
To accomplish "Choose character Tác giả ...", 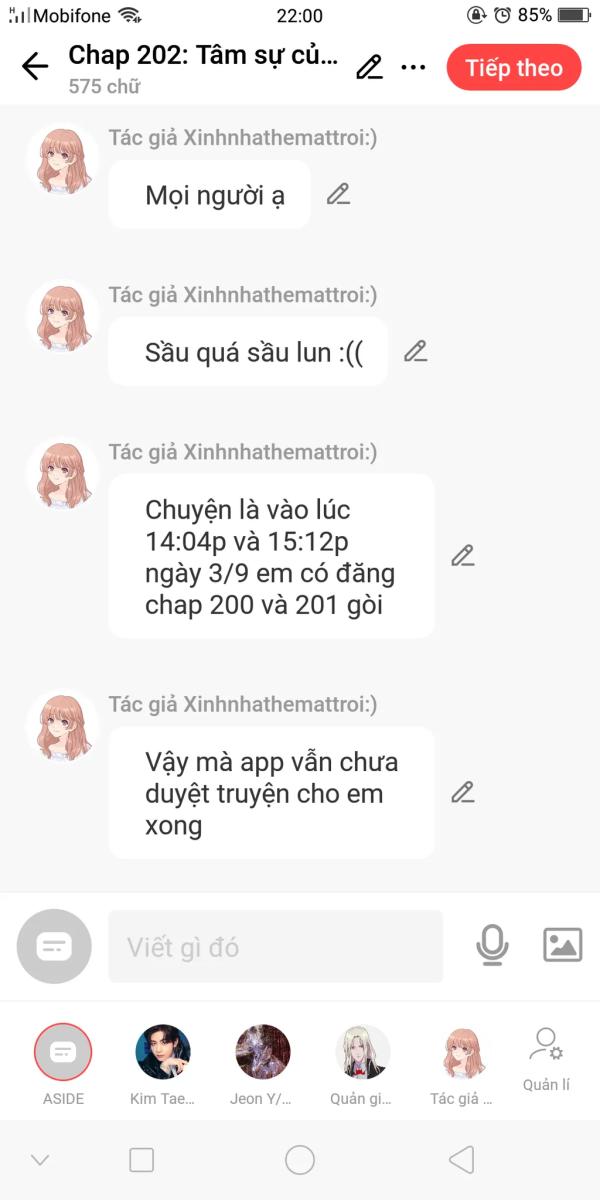I will pyautogui.click(x=463, y=1052).
